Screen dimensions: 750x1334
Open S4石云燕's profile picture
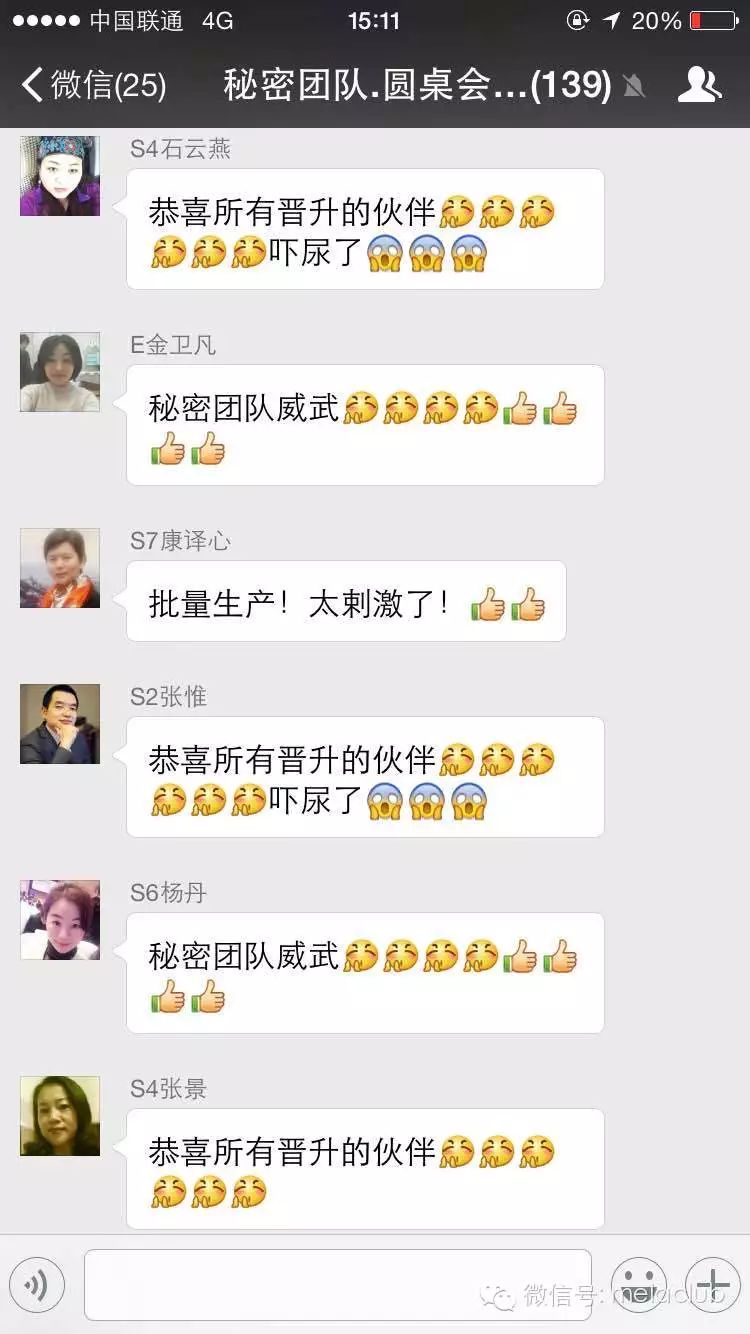[60, 176]
